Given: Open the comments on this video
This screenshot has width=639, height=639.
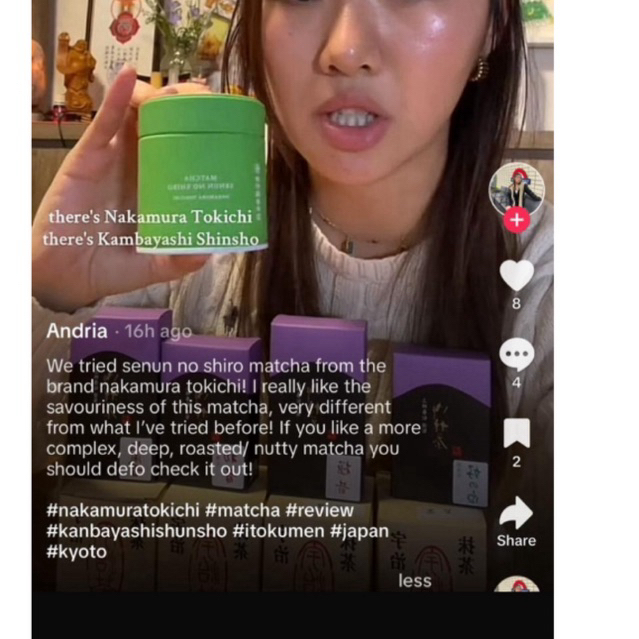Looking at the screenshot, I should [516, 354].
